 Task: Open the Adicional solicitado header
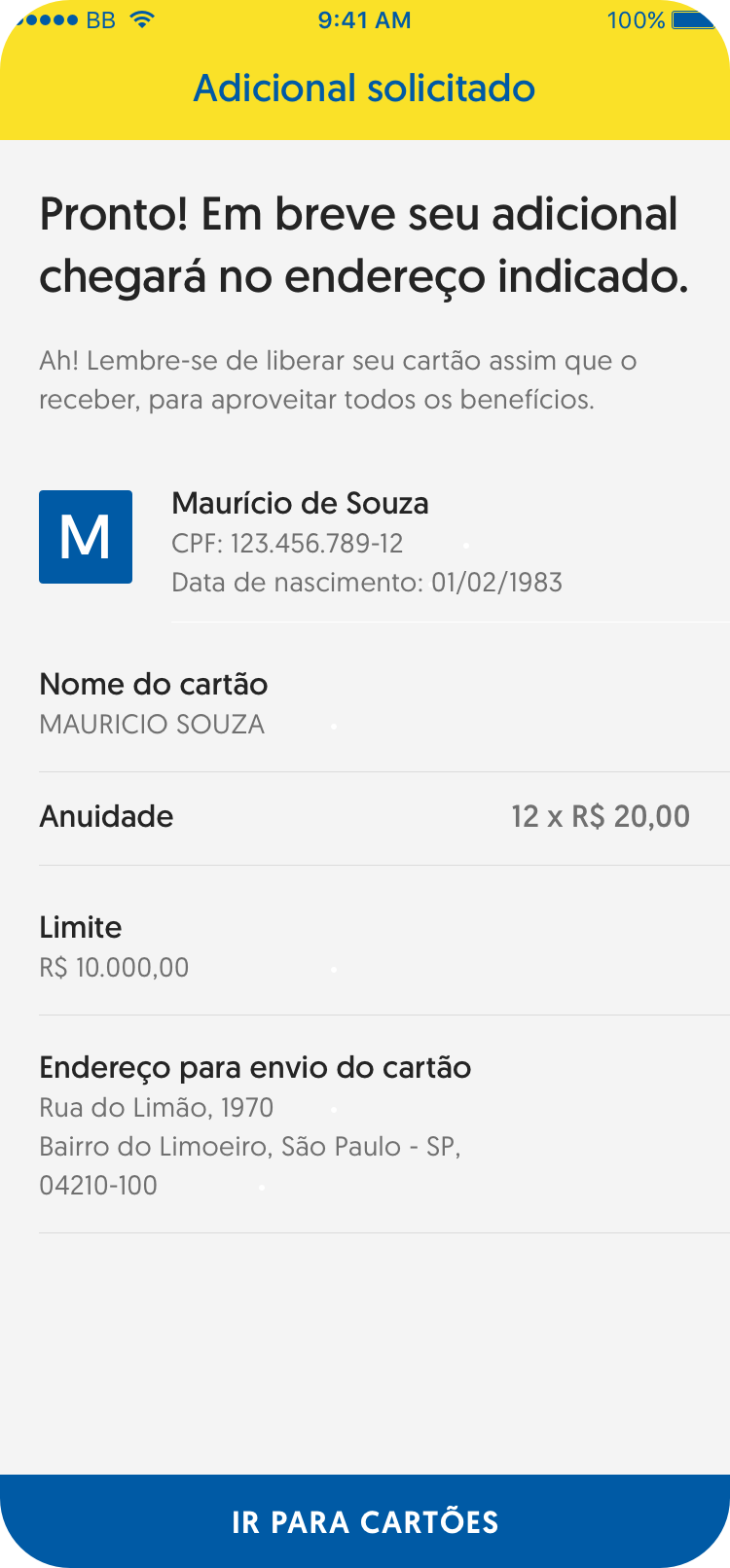click(364, 88)
